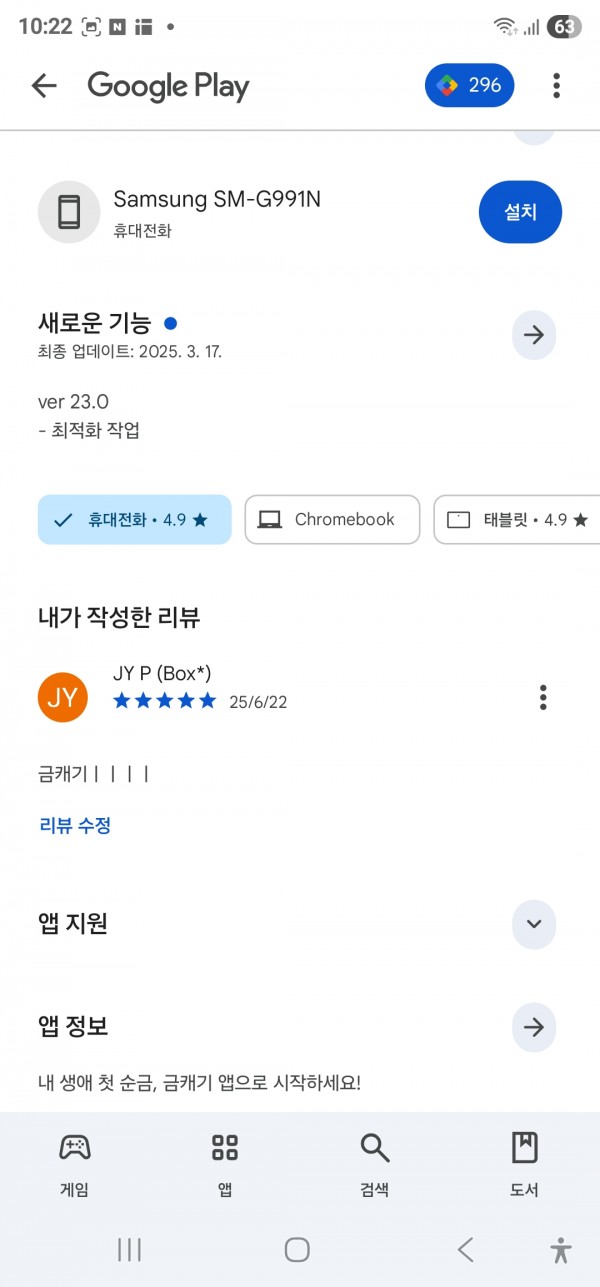
Task: Switch to the 도서 tab
Action: (x=525, y=1164)
